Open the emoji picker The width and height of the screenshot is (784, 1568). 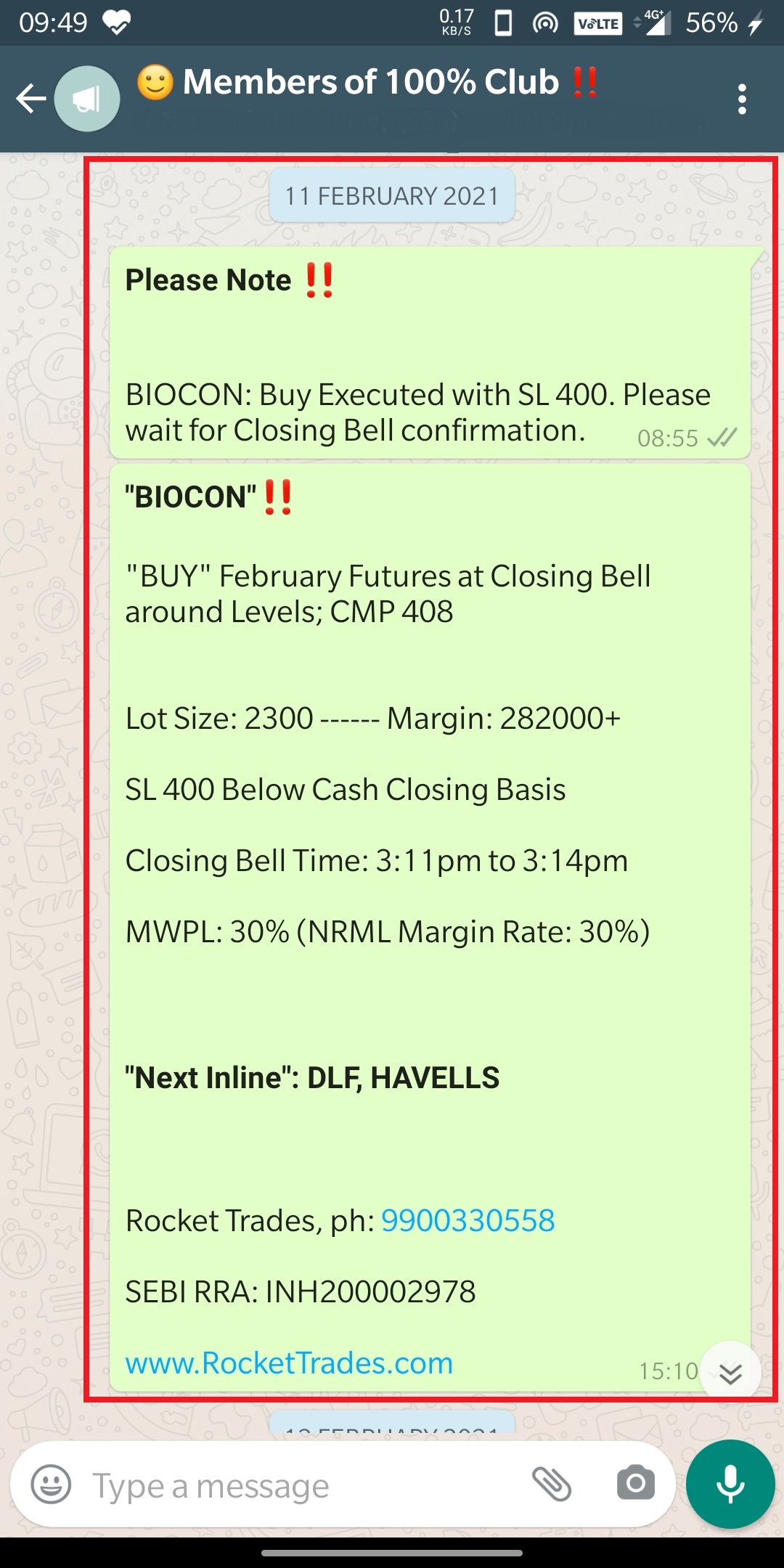pos(51,1485)
